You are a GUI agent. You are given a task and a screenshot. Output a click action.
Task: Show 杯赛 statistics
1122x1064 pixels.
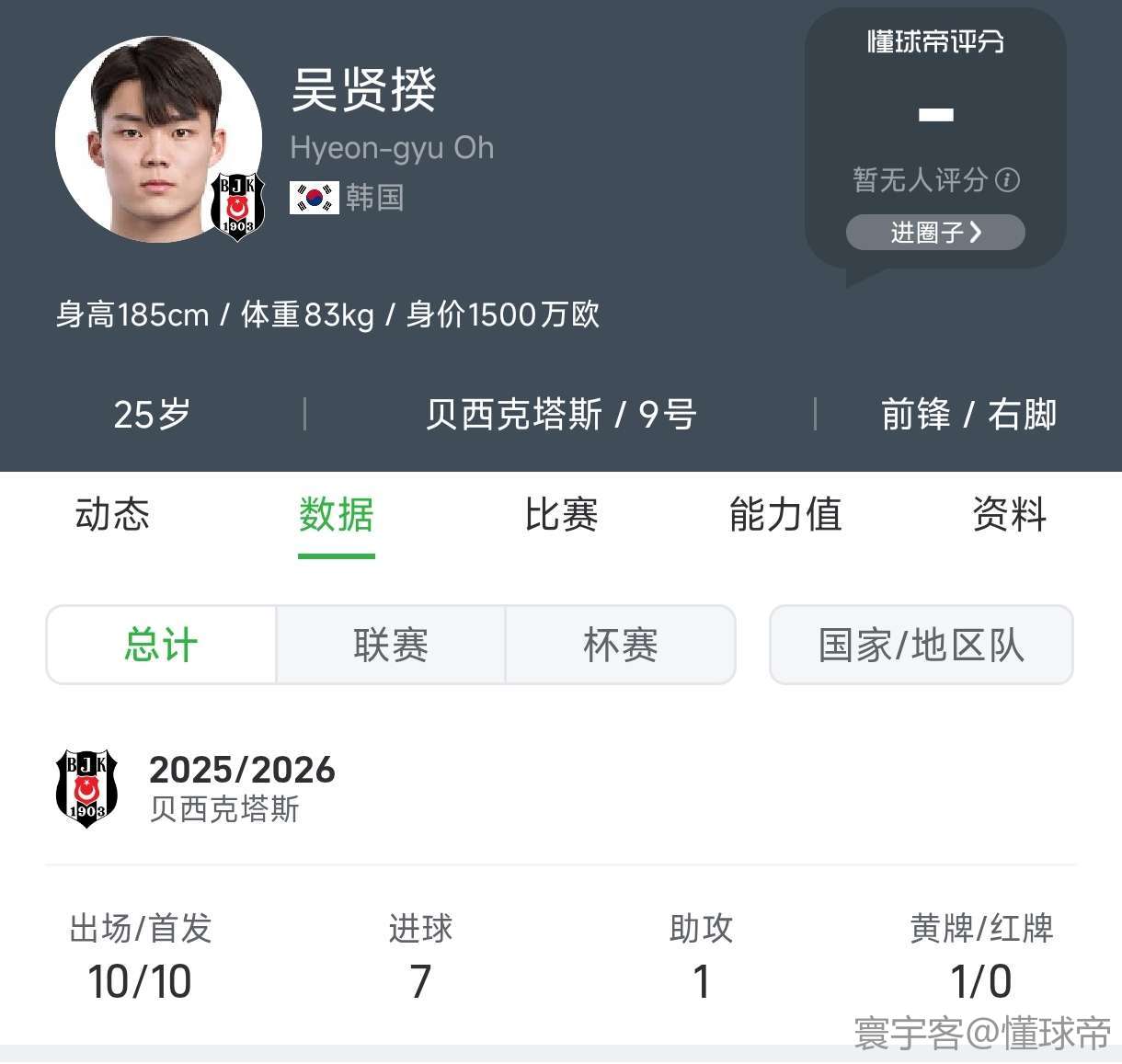pyautogui.click(x=621, y=645)
